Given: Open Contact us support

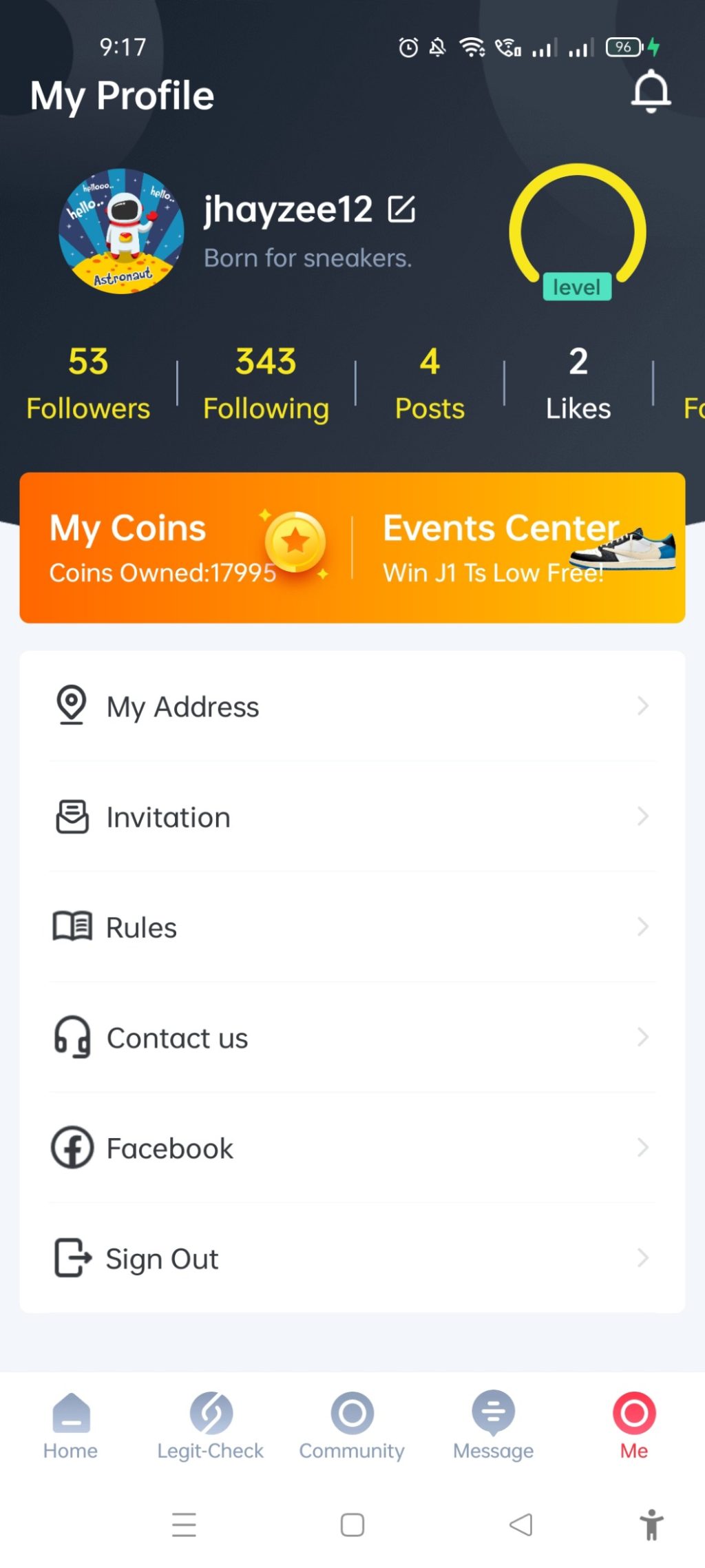Looking at the screenshot, I should pyautogui.click(x=352, y=1038).
